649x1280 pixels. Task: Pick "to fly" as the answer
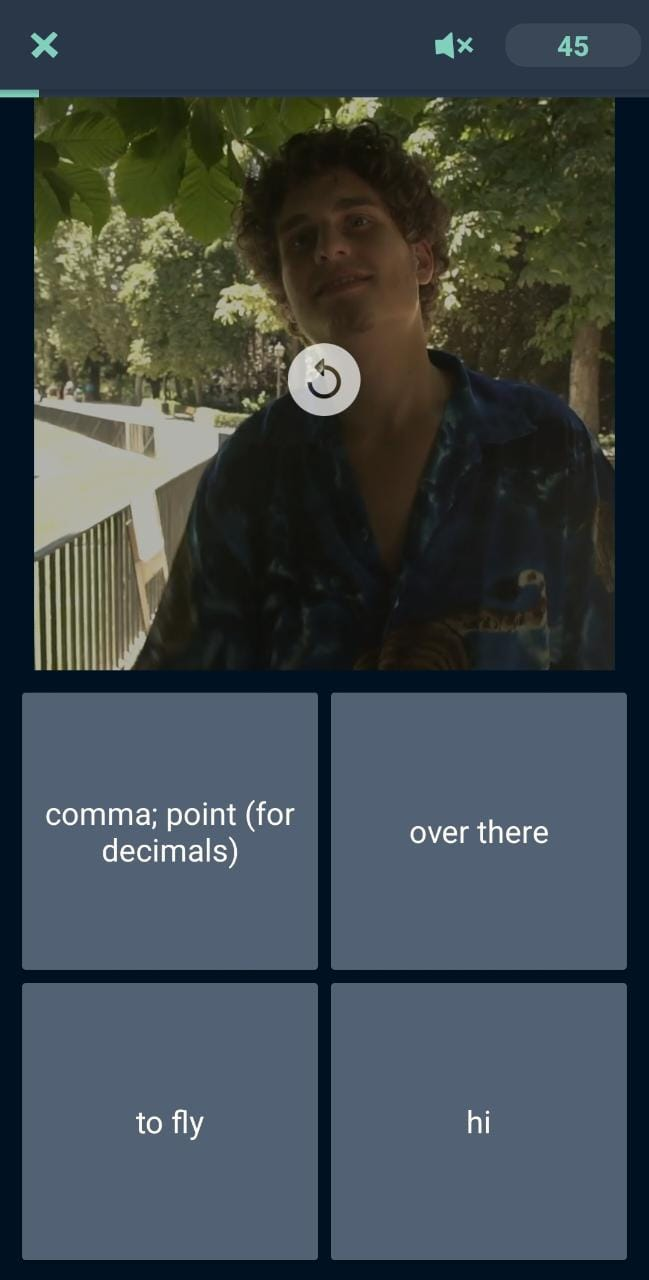pyautogui.click(x=170, y=1121)
